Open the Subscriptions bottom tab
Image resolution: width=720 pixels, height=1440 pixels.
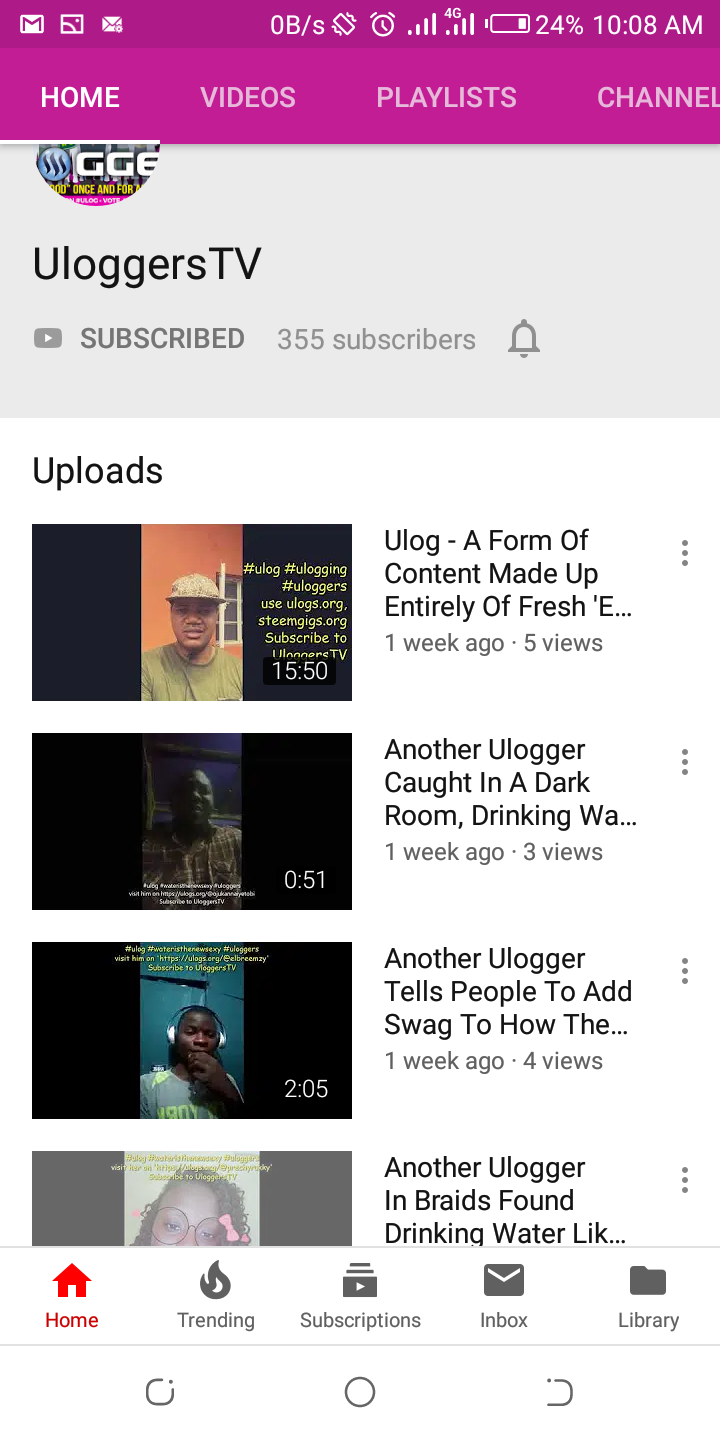(360, 1295)
